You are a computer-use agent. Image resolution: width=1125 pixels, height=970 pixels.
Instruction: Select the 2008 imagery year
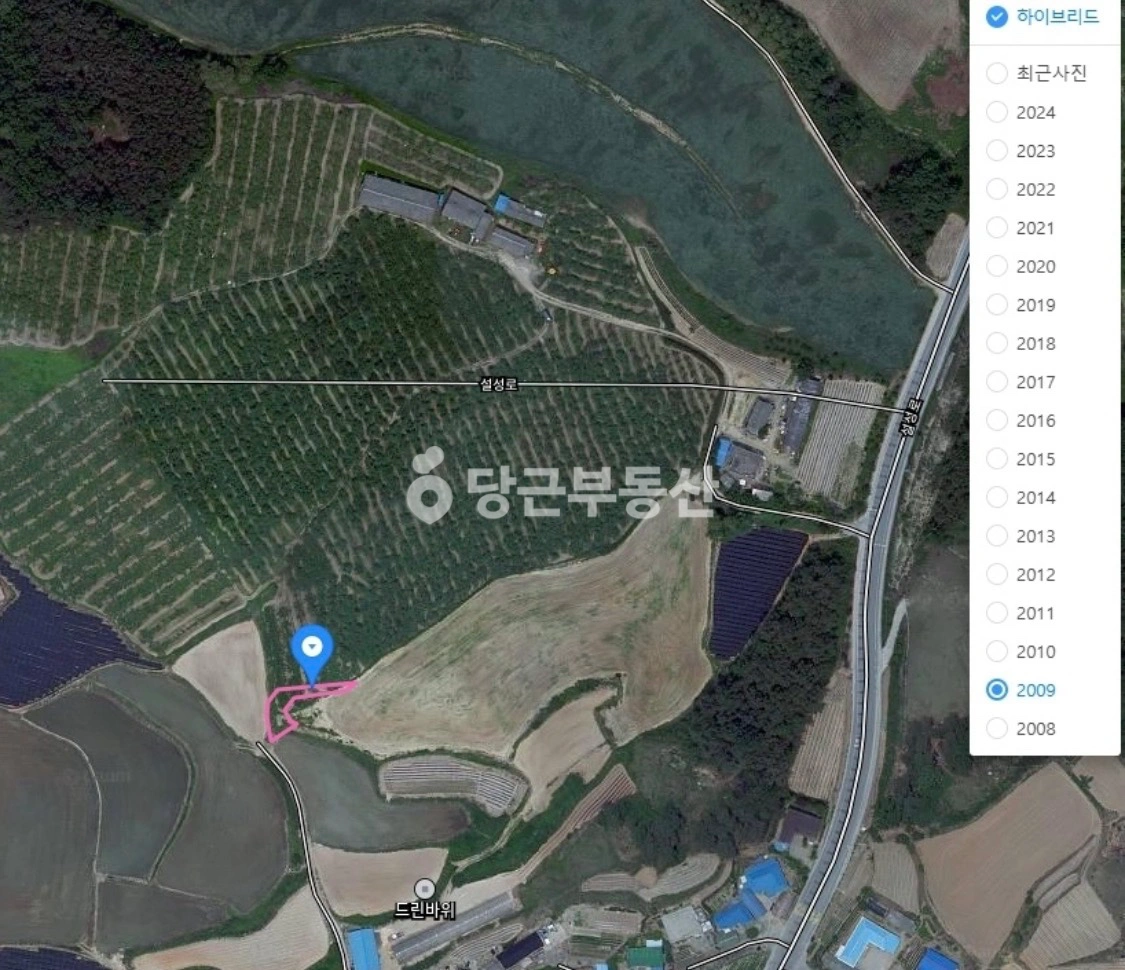[x=997, y=729]
